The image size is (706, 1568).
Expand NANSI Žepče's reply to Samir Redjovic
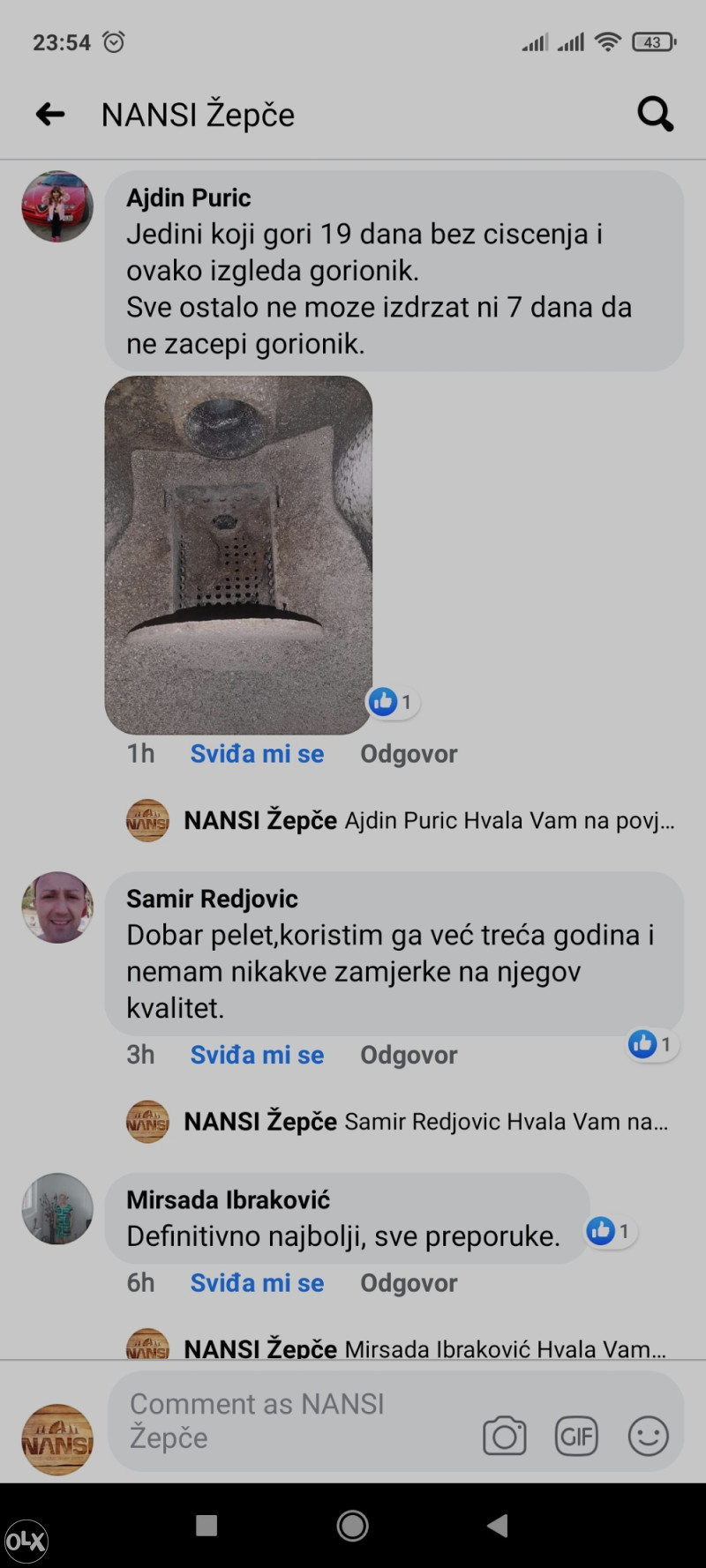(x=425, y=1122)
